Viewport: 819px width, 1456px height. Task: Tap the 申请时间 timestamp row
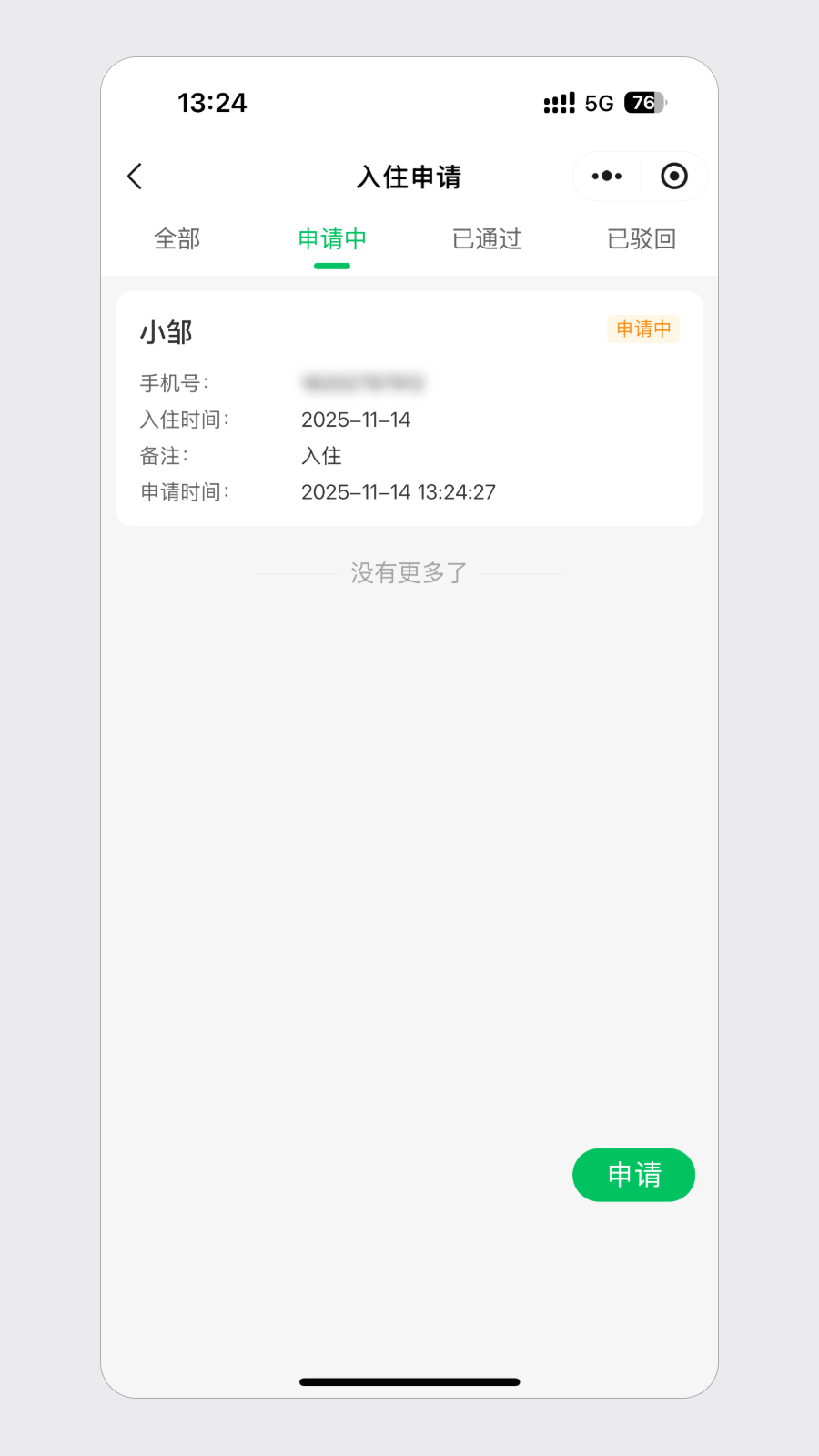tap(399, 491)
